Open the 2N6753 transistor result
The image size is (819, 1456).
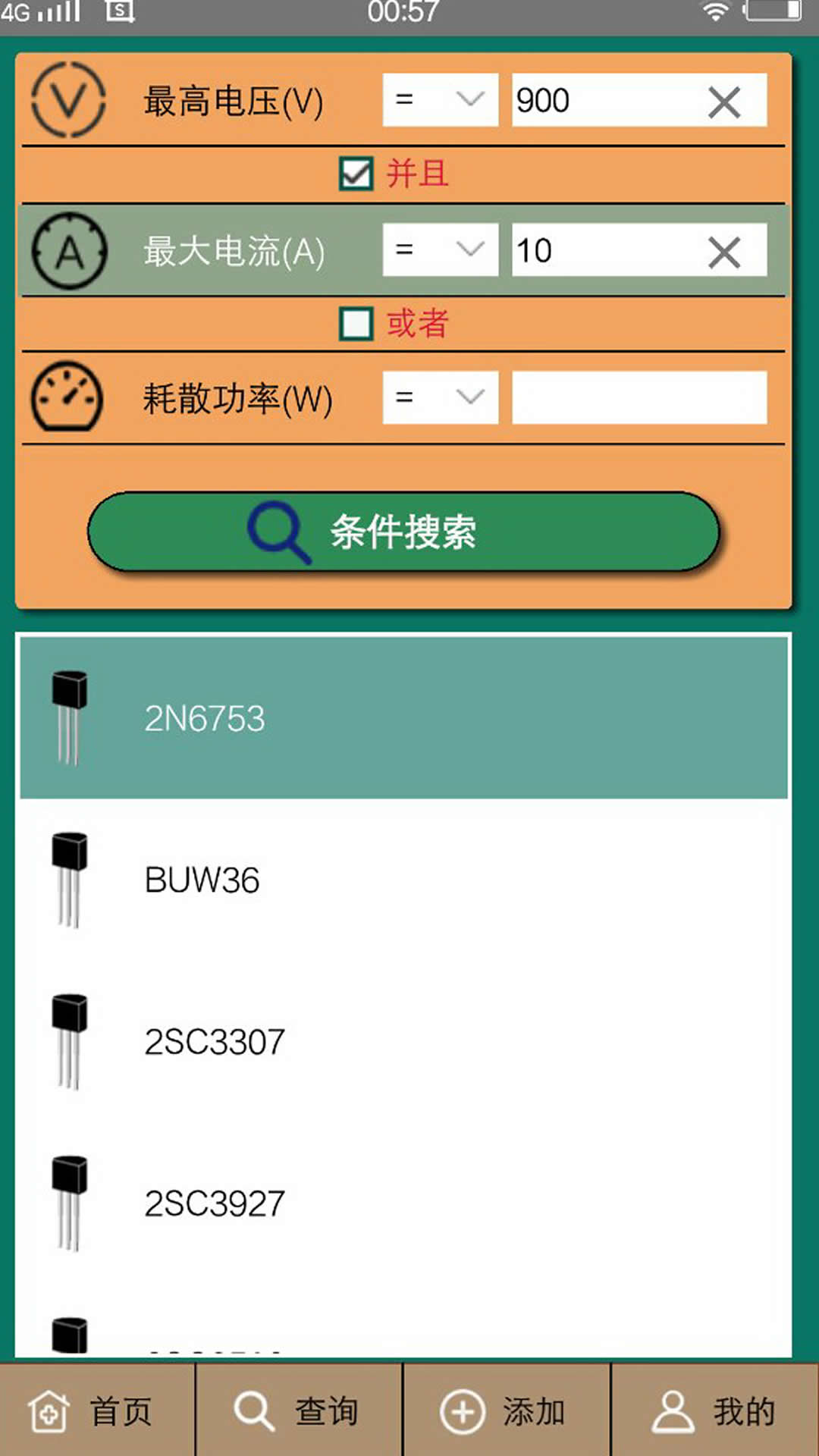(x=403, y=717)
